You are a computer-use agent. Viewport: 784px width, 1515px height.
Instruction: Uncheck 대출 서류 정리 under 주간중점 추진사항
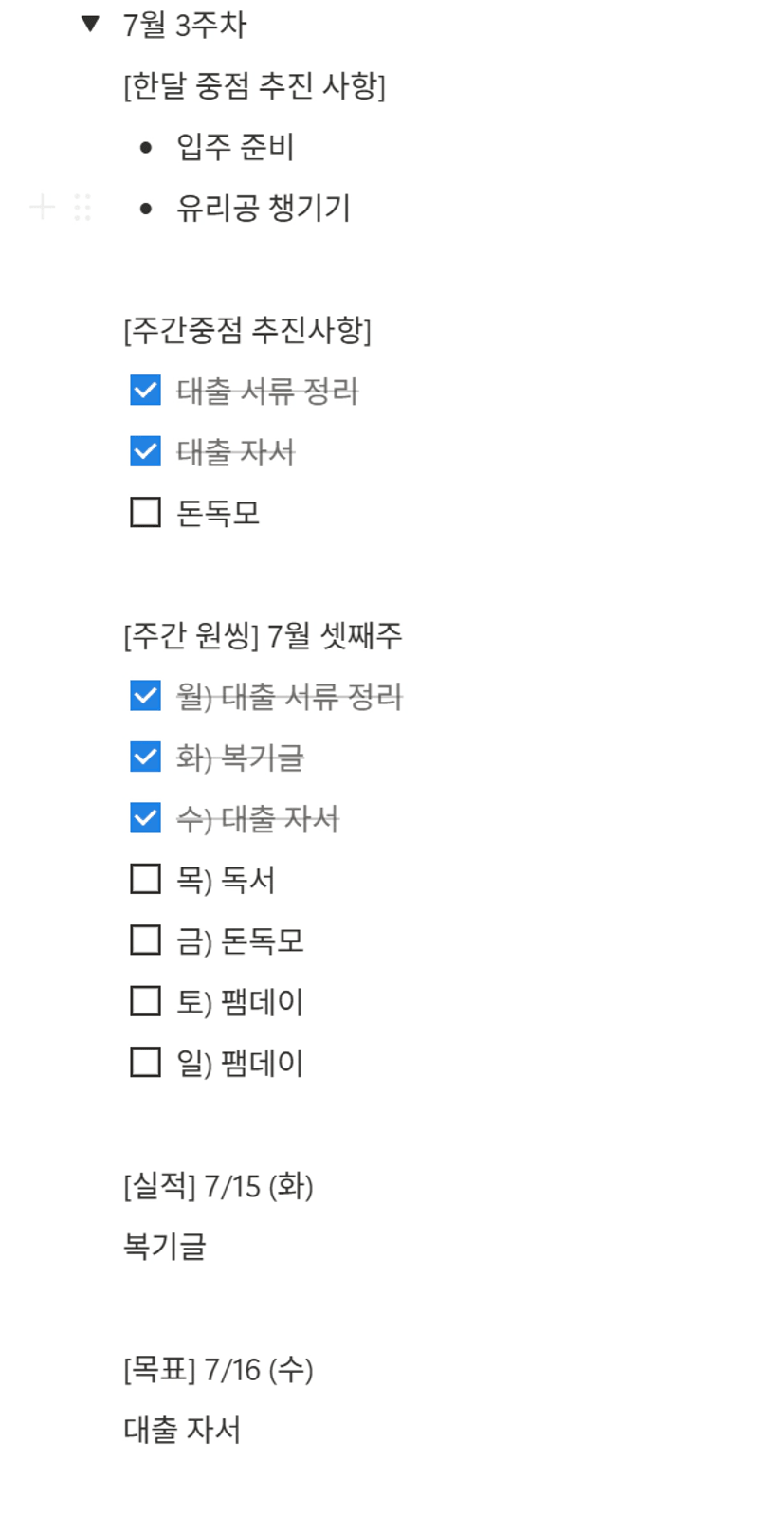point(145,390)
